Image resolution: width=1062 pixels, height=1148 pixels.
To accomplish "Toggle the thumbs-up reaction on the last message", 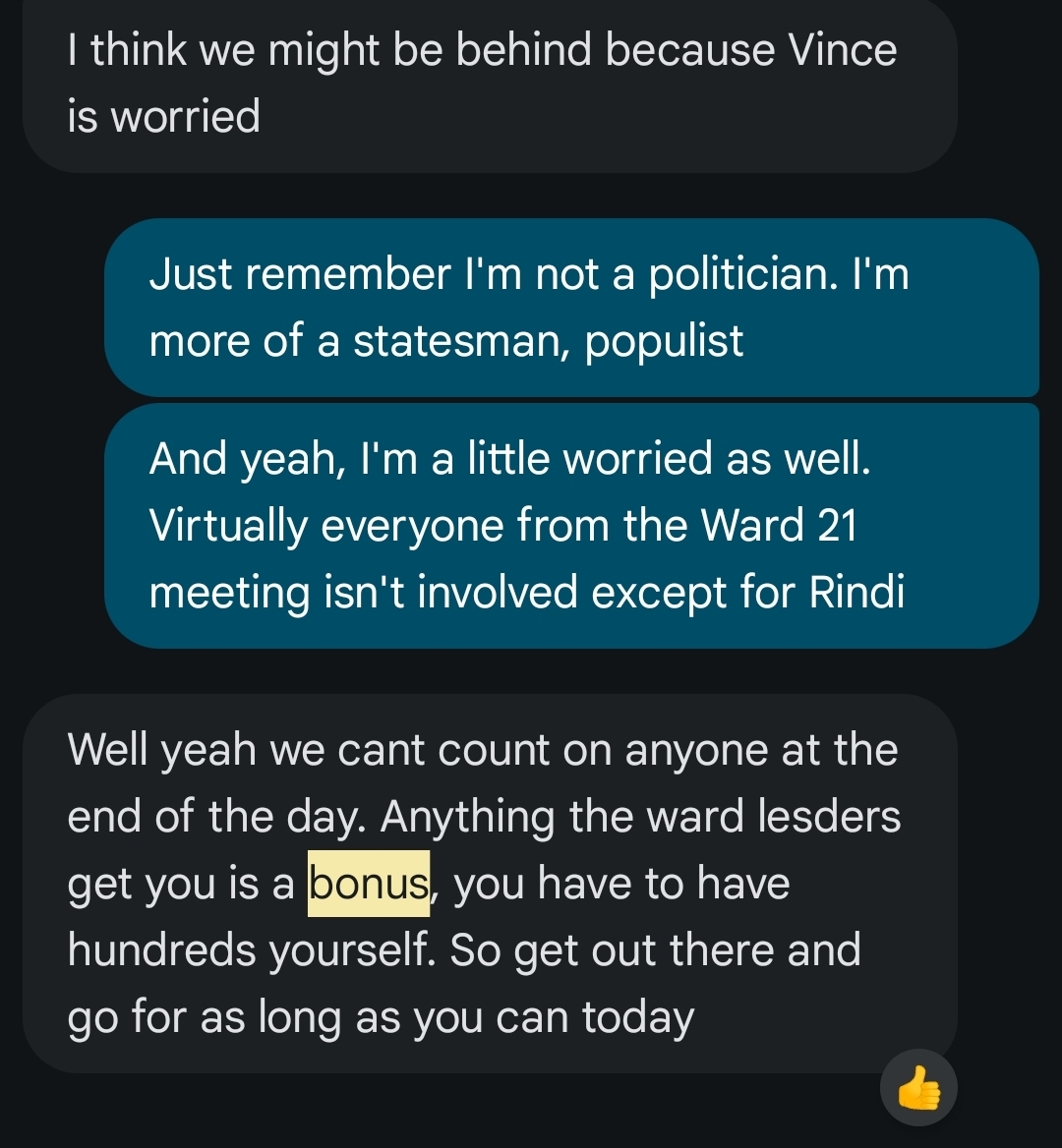I will pyautogui.click(x=918, y=1088).
